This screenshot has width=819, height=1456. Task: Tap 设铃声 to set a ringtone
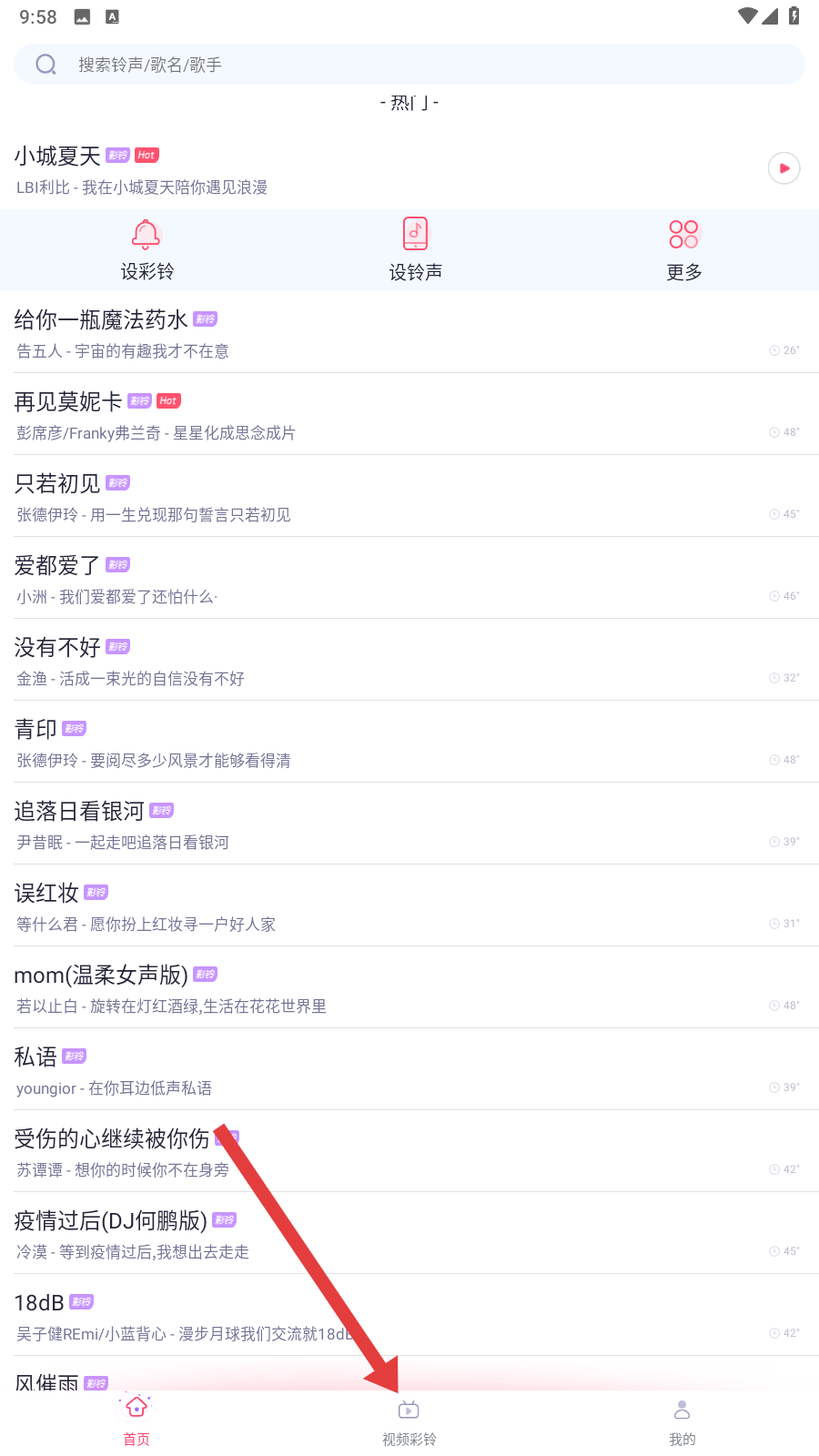pos(415,250)
